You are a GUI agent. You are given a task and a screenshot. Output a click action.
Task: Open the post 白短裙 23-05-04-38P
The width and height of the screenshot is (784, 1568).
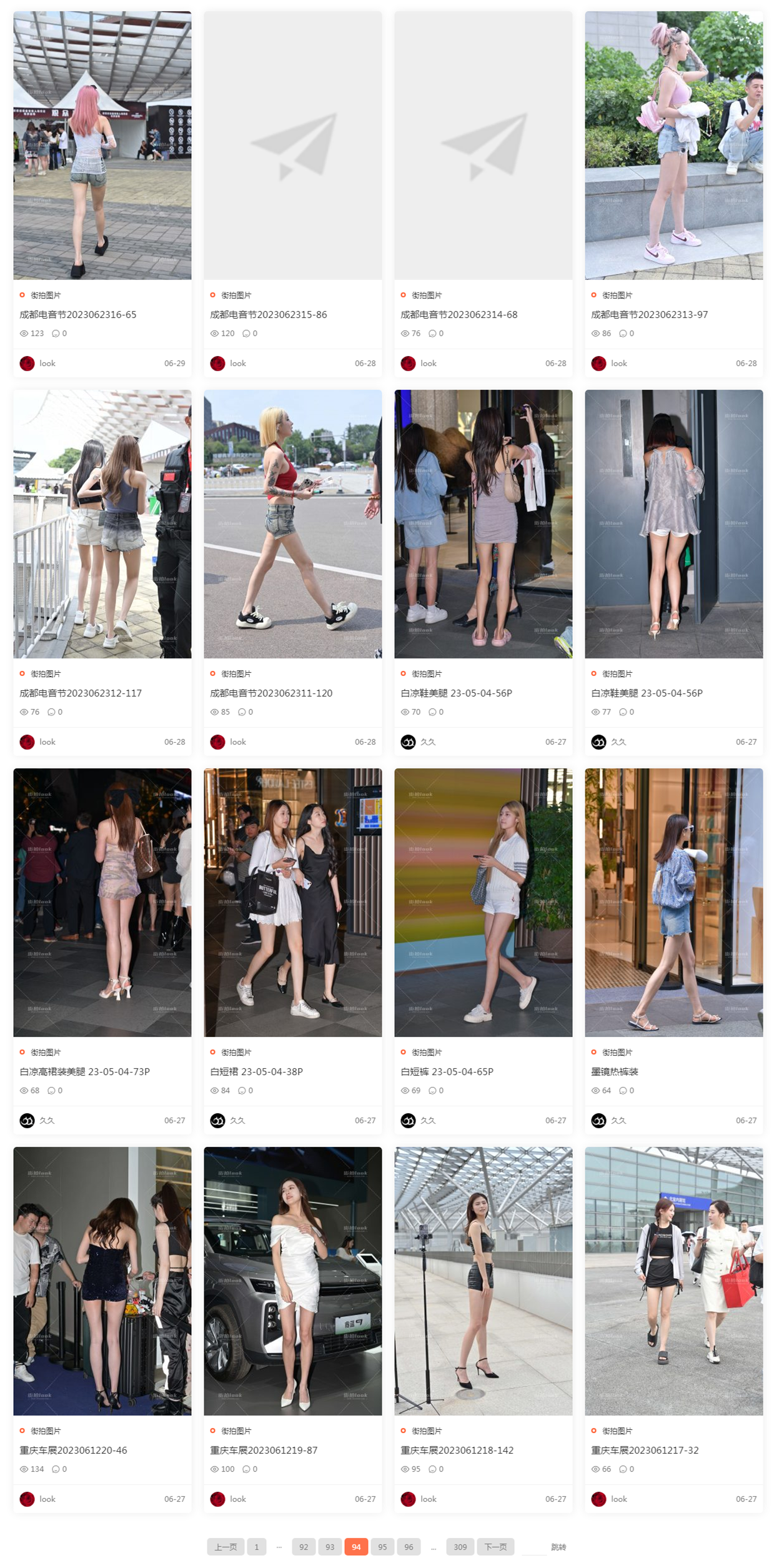pyautogui.click(x=256, y=1071)
